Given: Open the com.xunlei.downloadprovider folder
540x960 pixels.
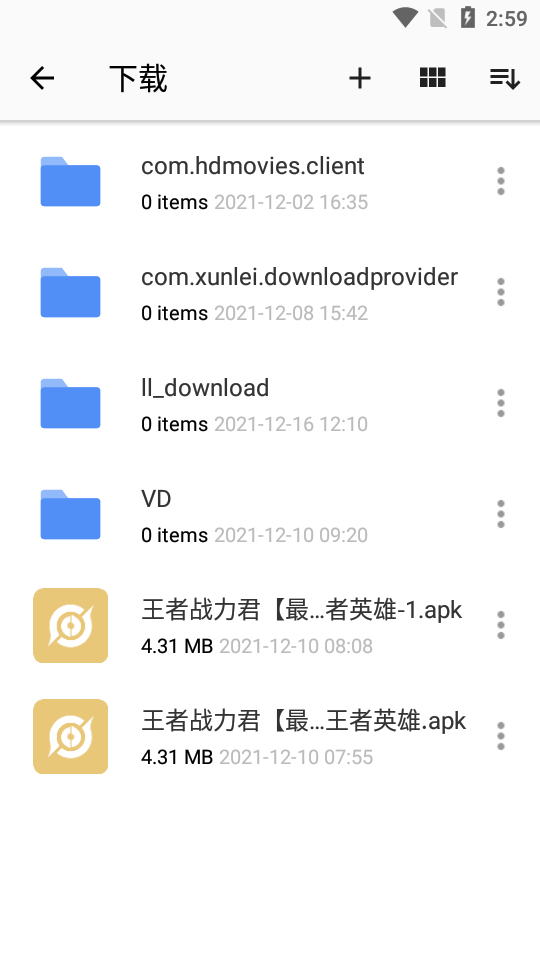Looking at the screenshot, I should click(270, 293).
